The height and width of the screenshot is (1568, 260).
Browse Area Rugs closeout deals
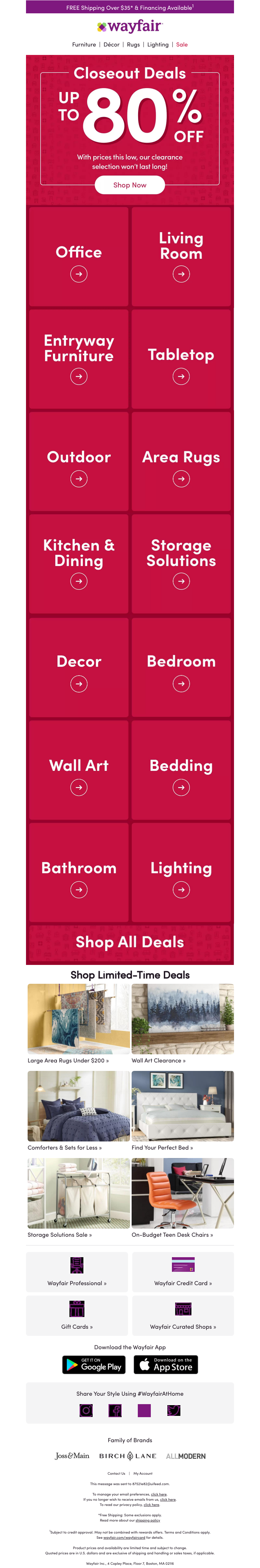click(181, 461)
